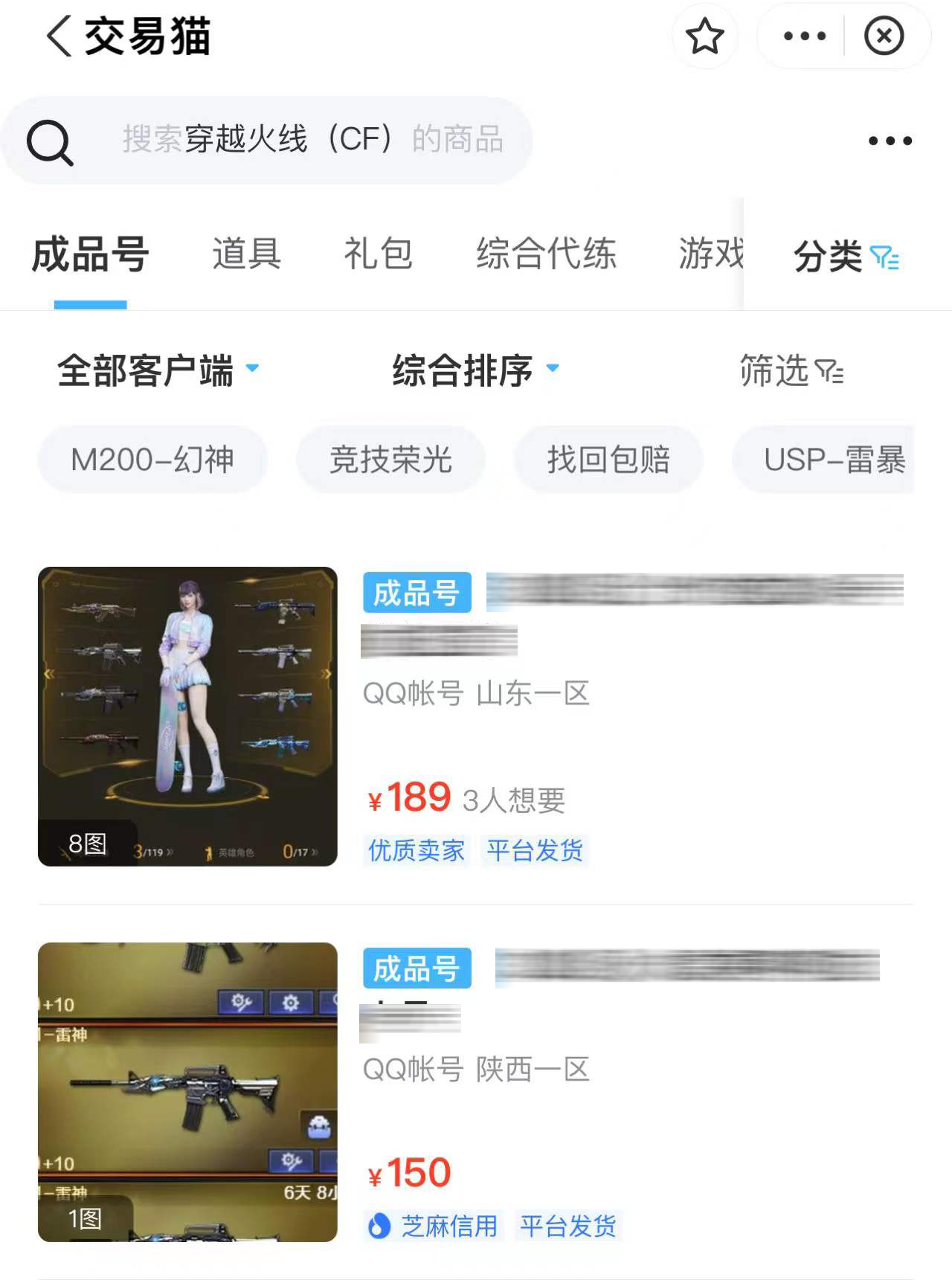Select the 找回包赔 chip

pos(608,460)
